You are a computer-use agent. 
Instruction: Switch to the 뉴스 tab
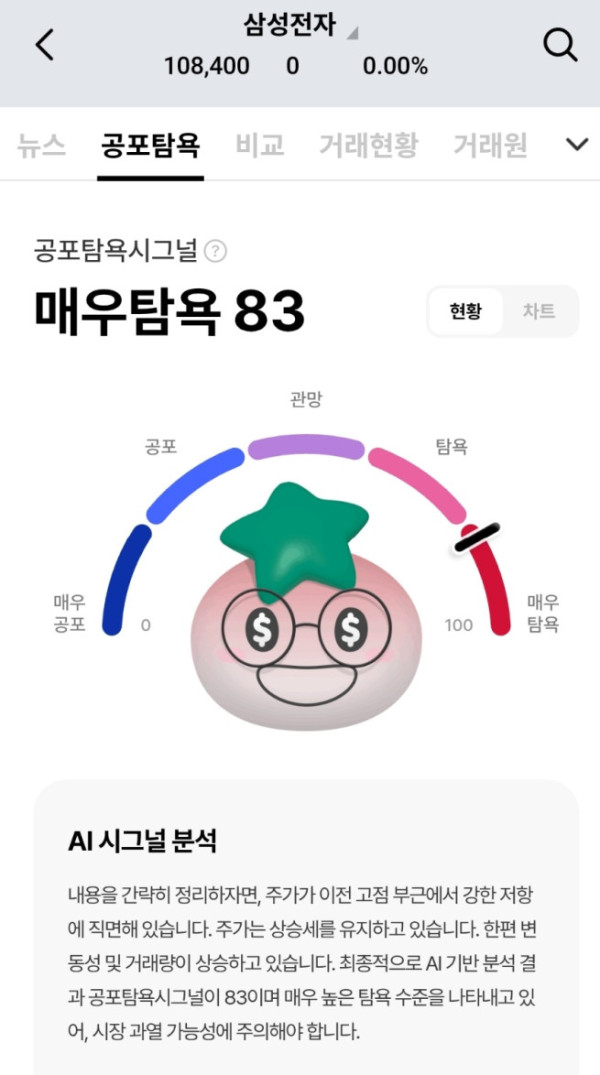coord(41,145)
